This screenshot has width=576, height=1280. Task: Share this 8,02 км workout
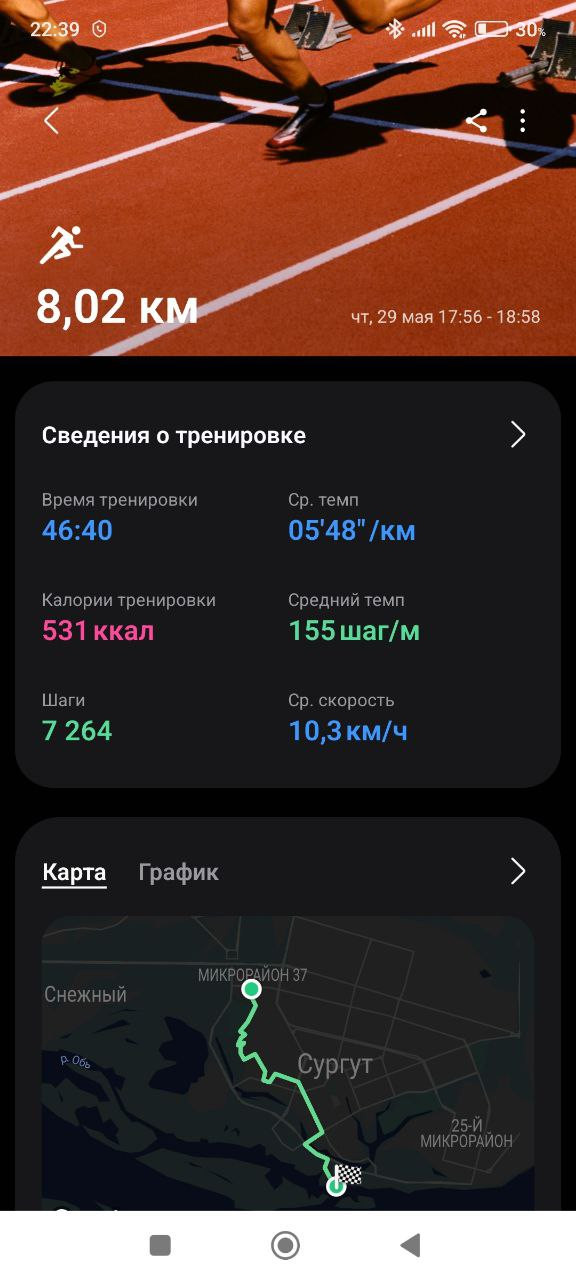[x=476, y=121]
